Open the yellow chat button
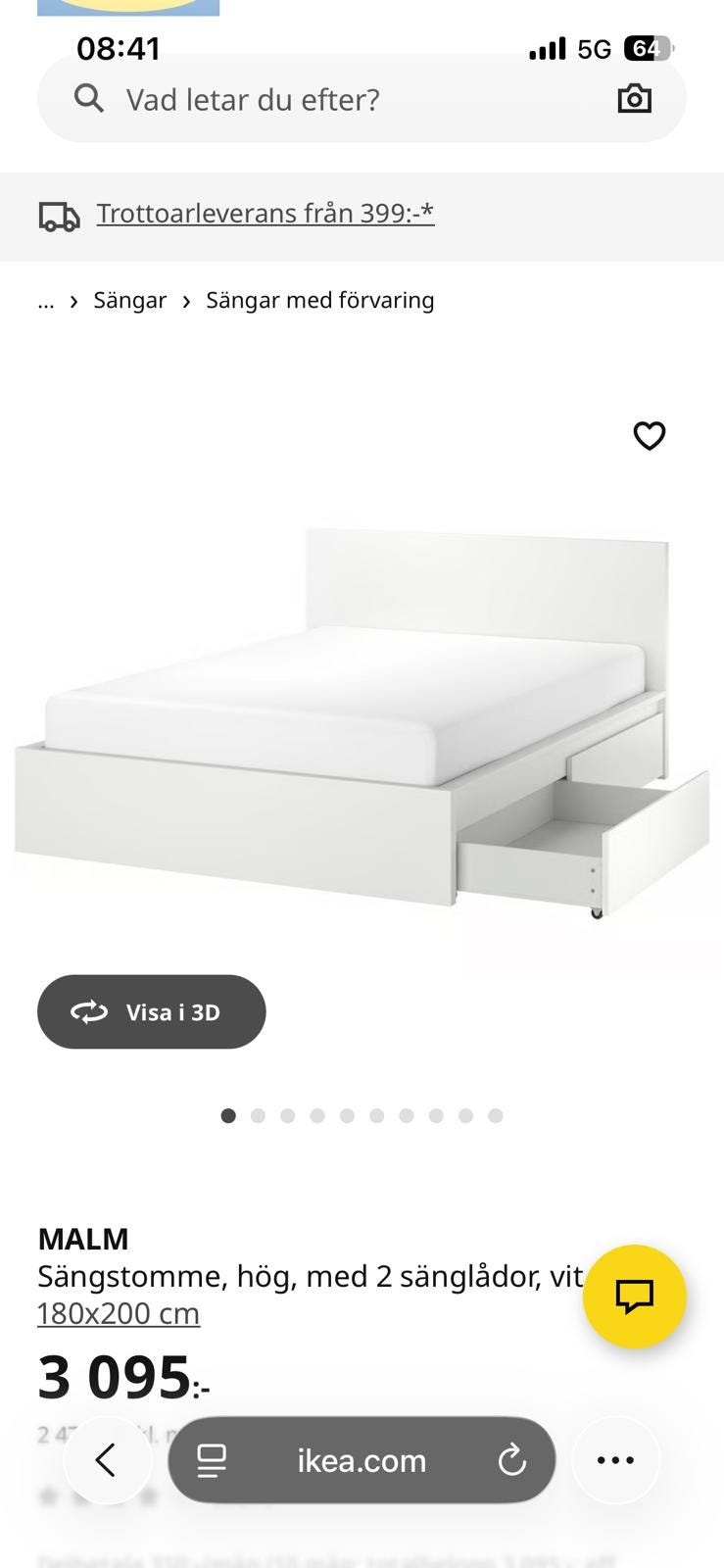 [634, 1296]
